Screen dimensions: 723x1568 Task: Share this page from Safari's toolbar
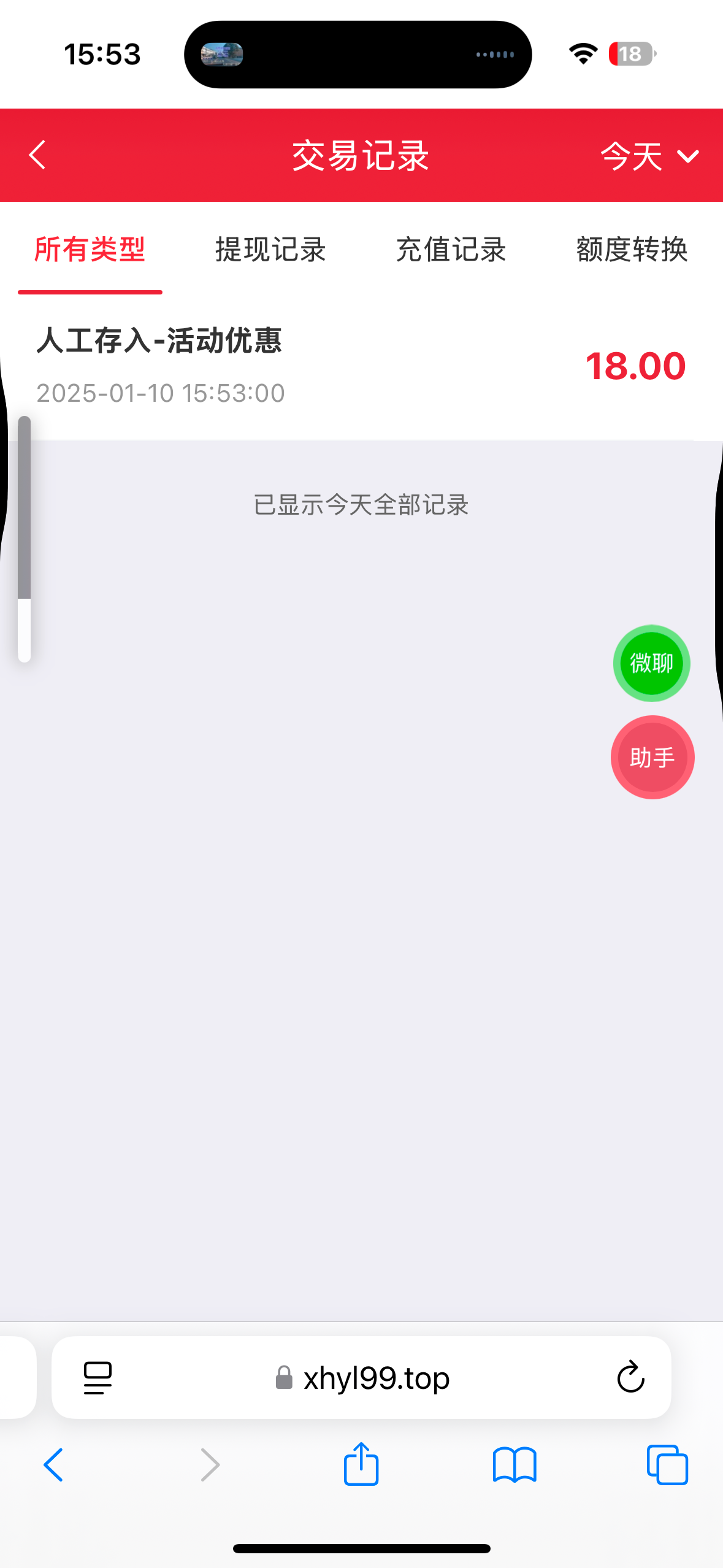point(361,1464)
